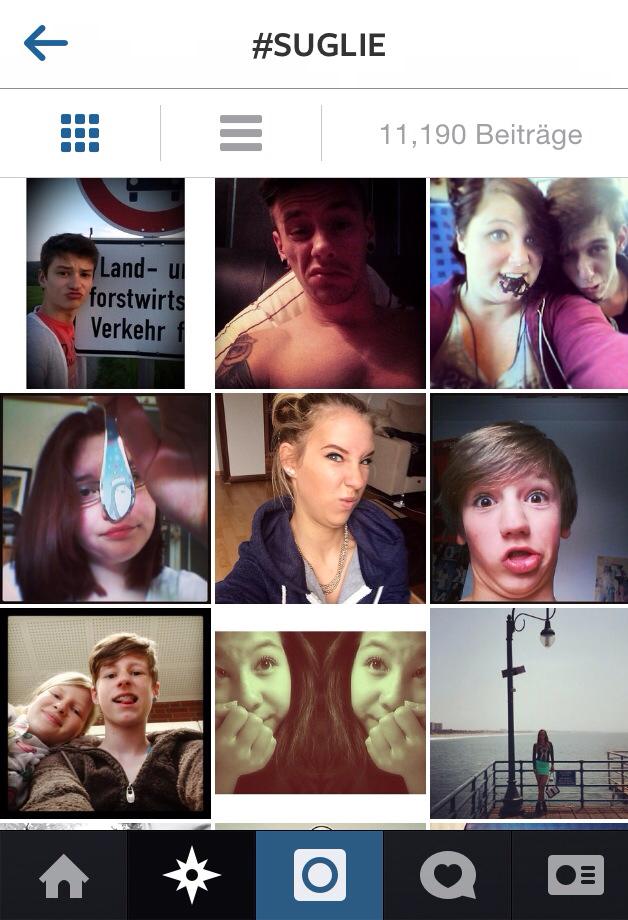
Task: Open the photo with spoon on nose
Action: [x=105, y=498]
